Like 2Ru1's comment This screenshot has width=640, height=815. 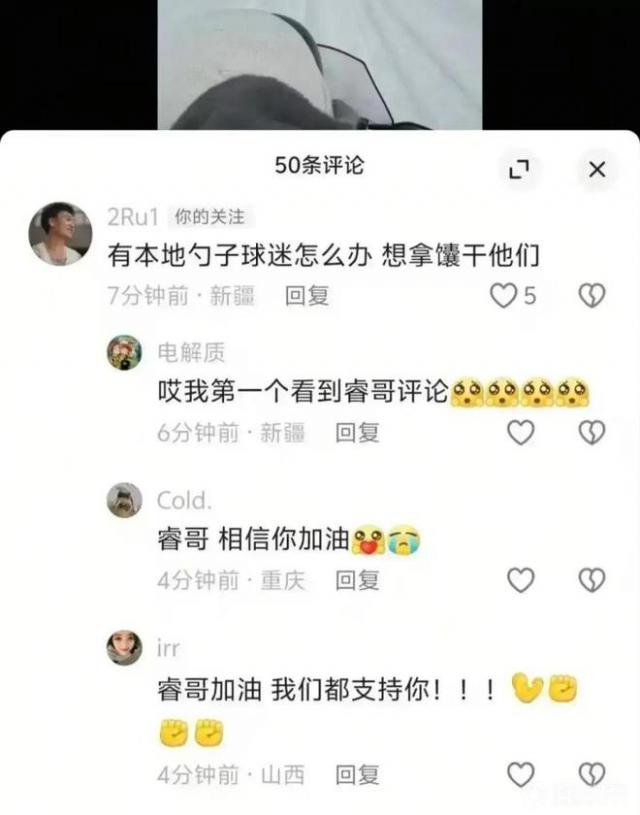tap(504, 296)
